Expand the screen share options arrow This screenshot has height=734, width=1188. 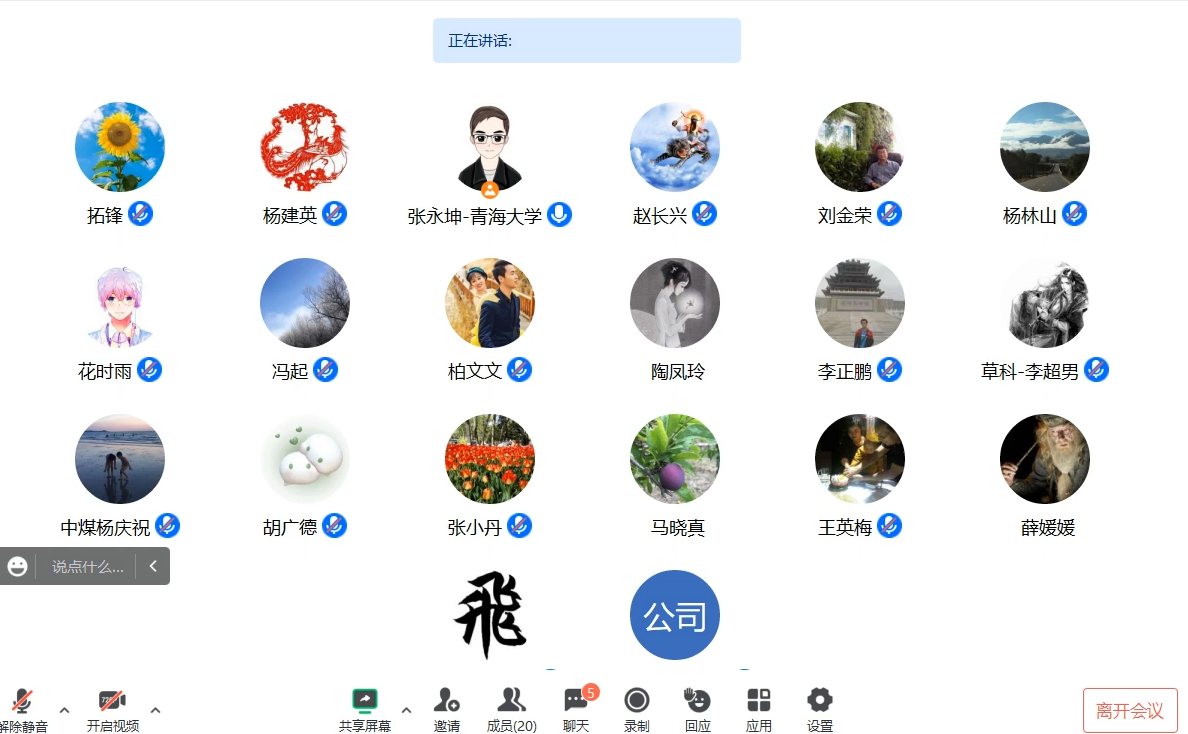tap(406, 710)
